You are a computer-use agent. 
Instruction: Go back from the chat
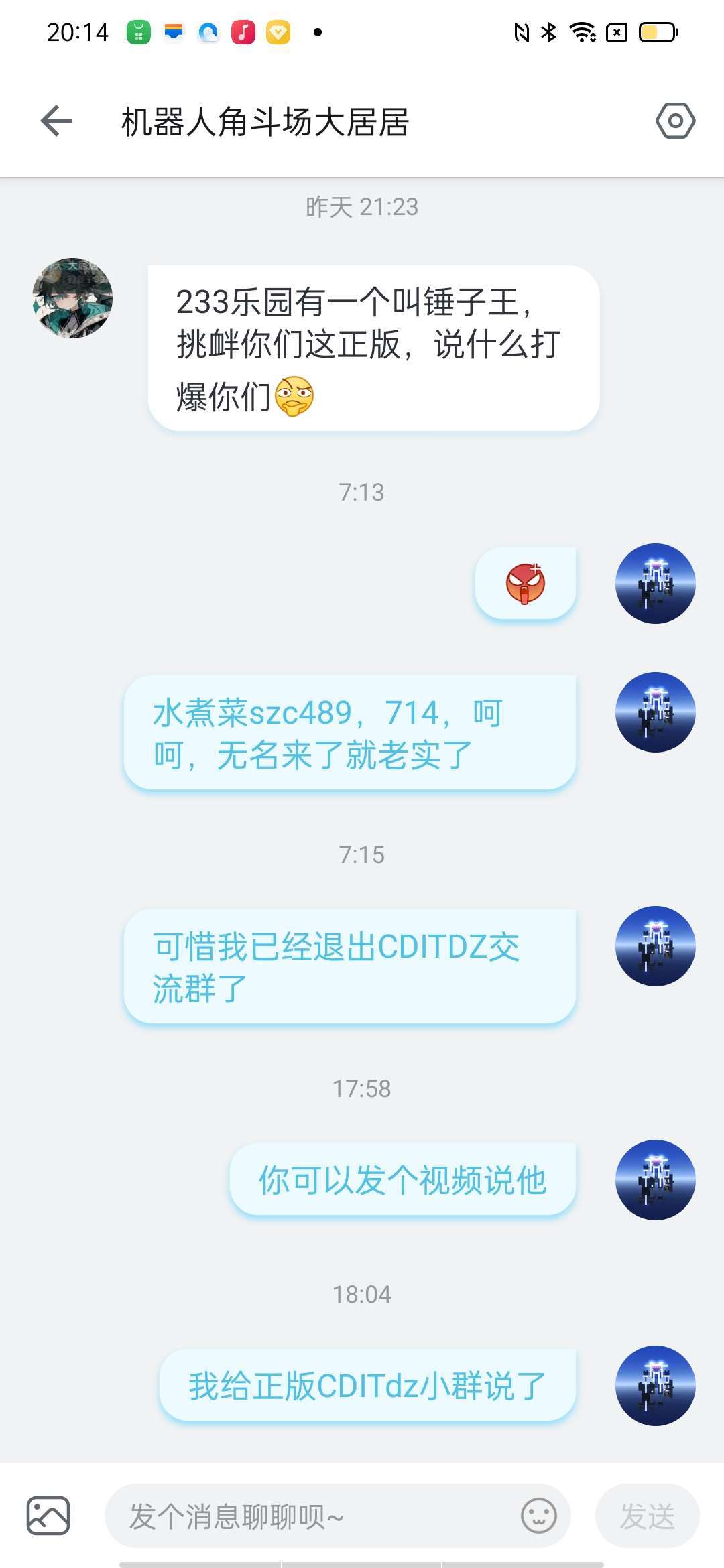point(56,121)
